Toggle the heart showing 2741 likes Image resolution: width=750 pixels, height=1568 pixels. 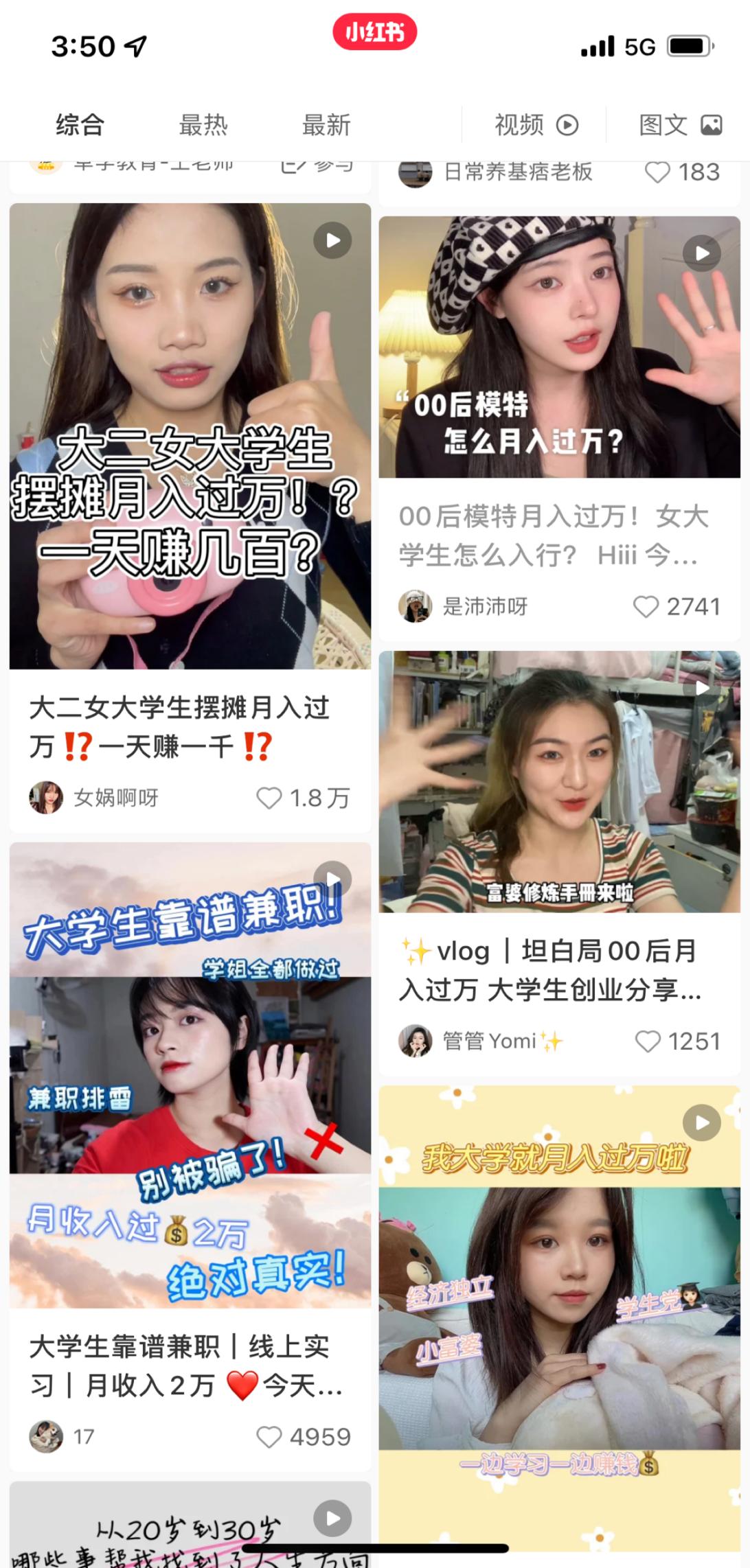[645, 606]
